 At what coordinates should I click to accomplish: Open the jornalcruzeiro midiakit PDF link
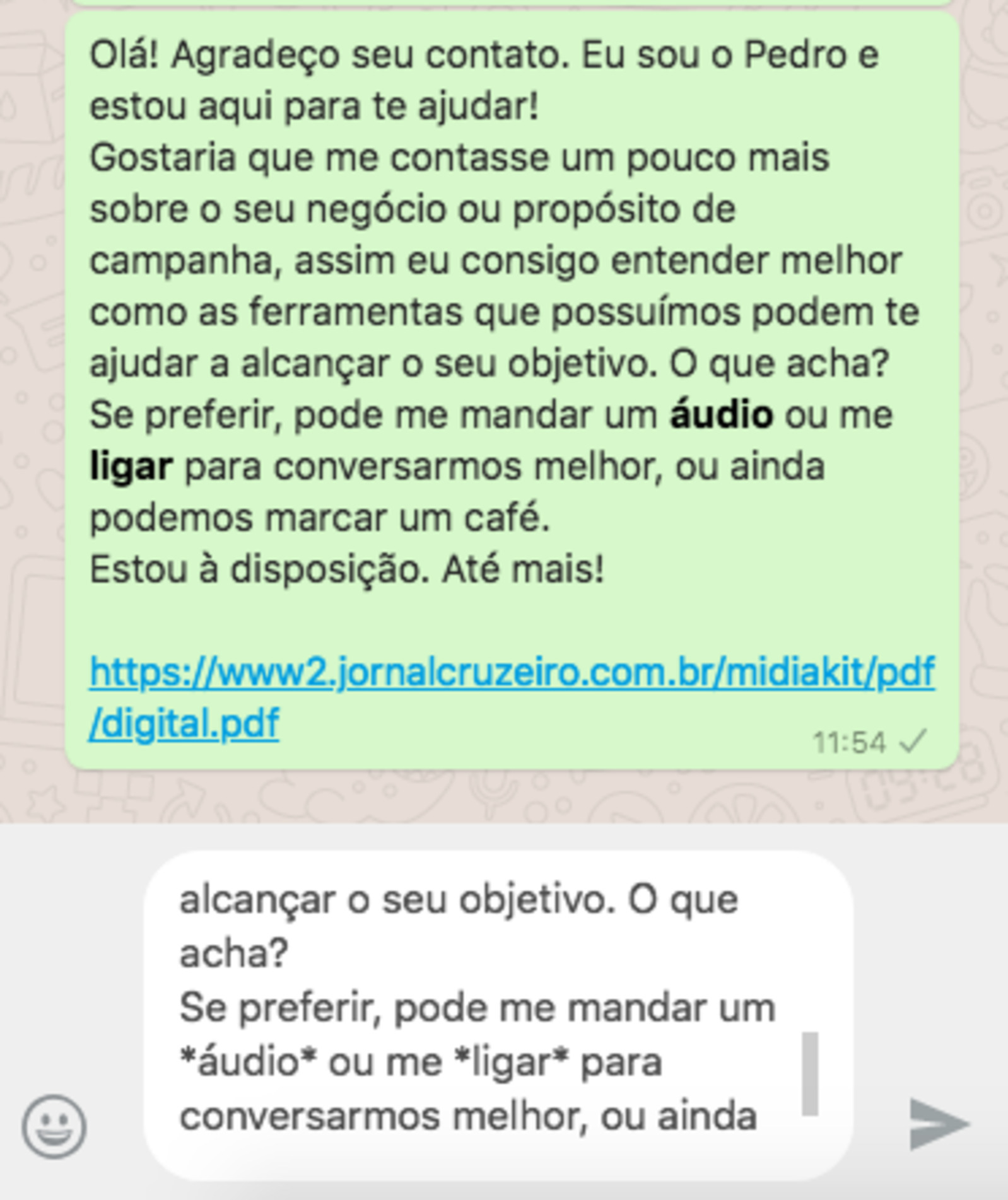point(511,673)
